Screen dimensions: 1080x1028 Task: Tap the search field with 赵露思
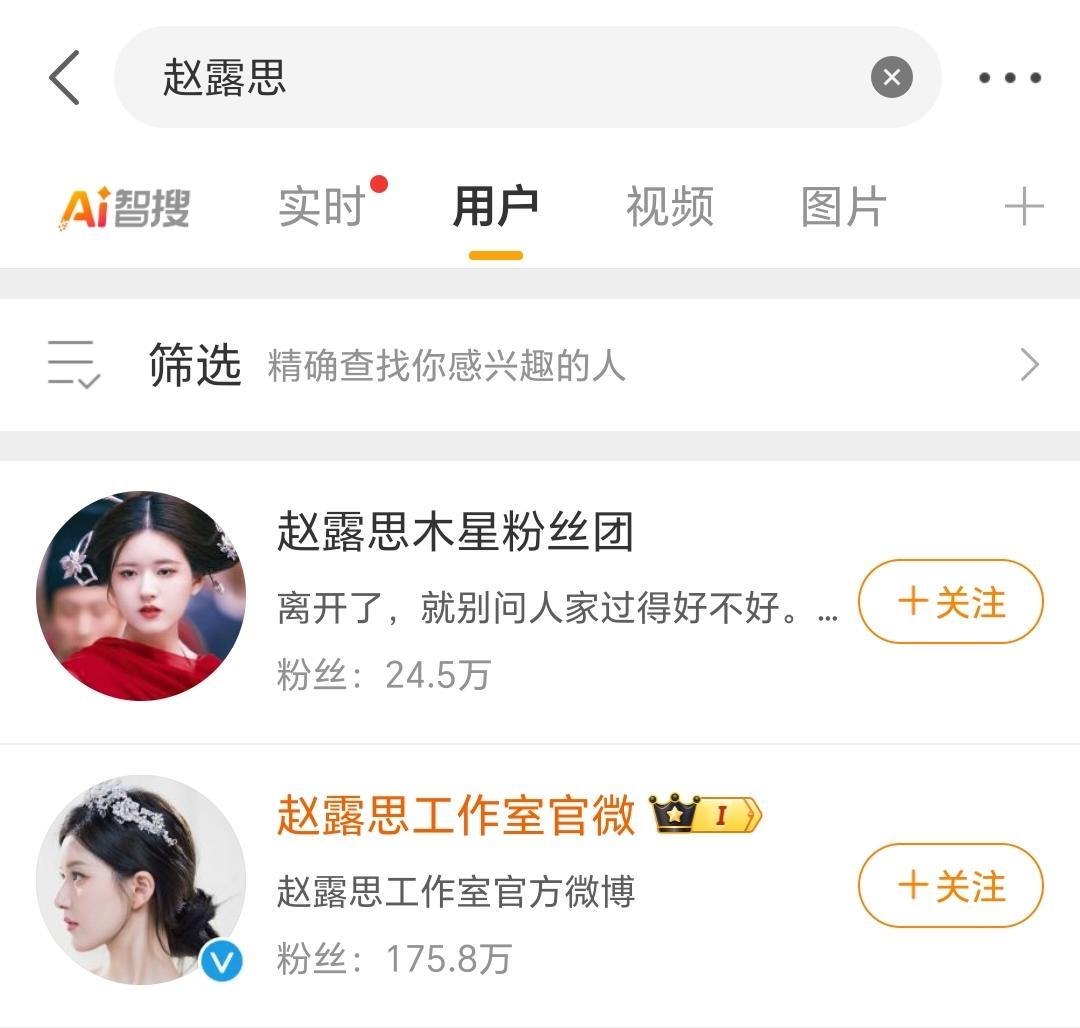point(500,77)
